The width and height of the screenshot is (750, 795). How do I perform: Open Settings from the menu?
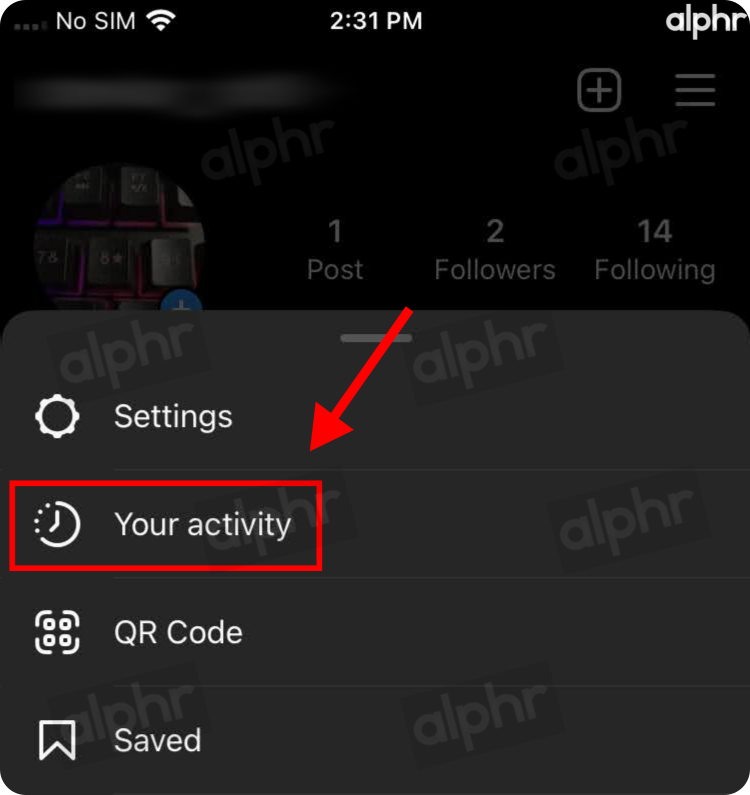pyautogui.click(x=172, y=416)
